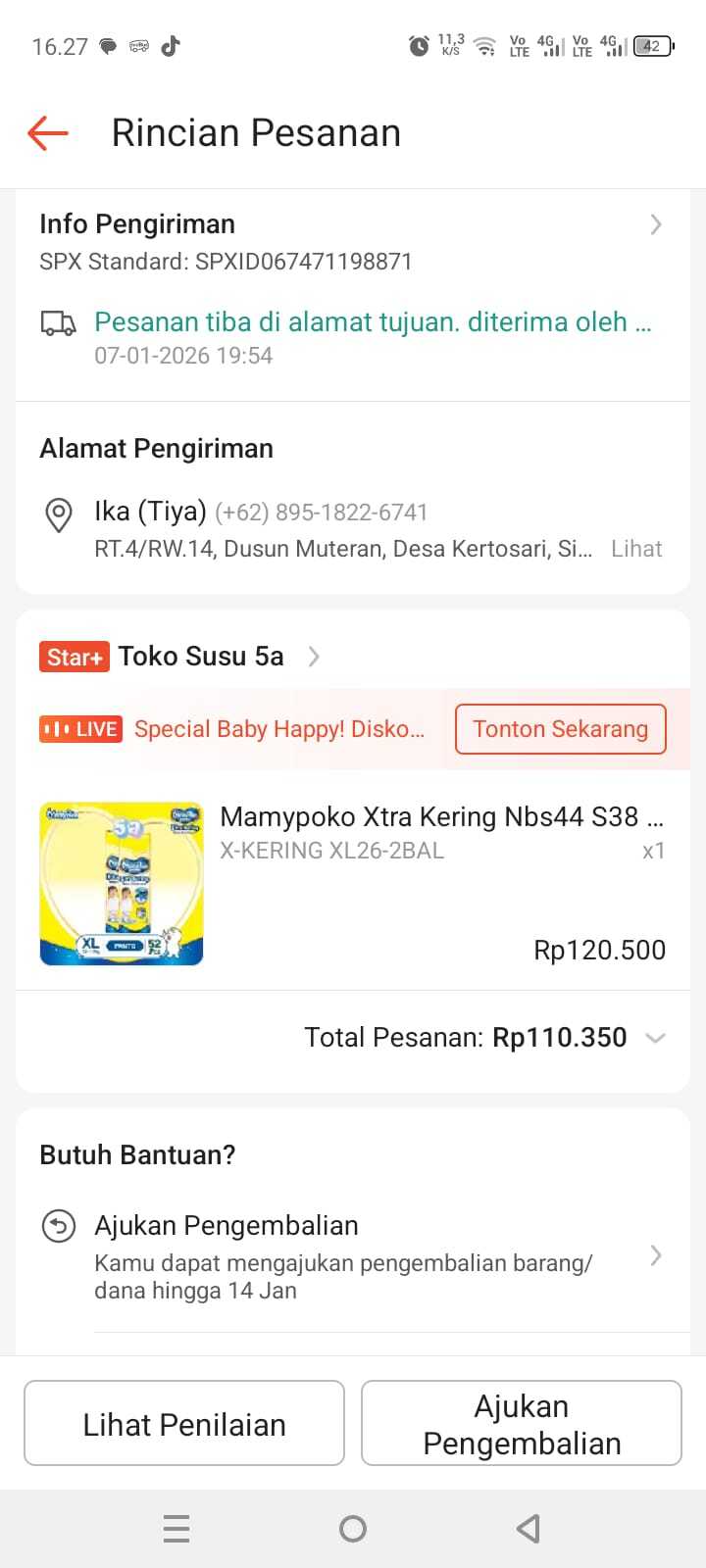Go to the system home screen
The height and width of the screenshot is (1568, 706).
pos(353,1528)
